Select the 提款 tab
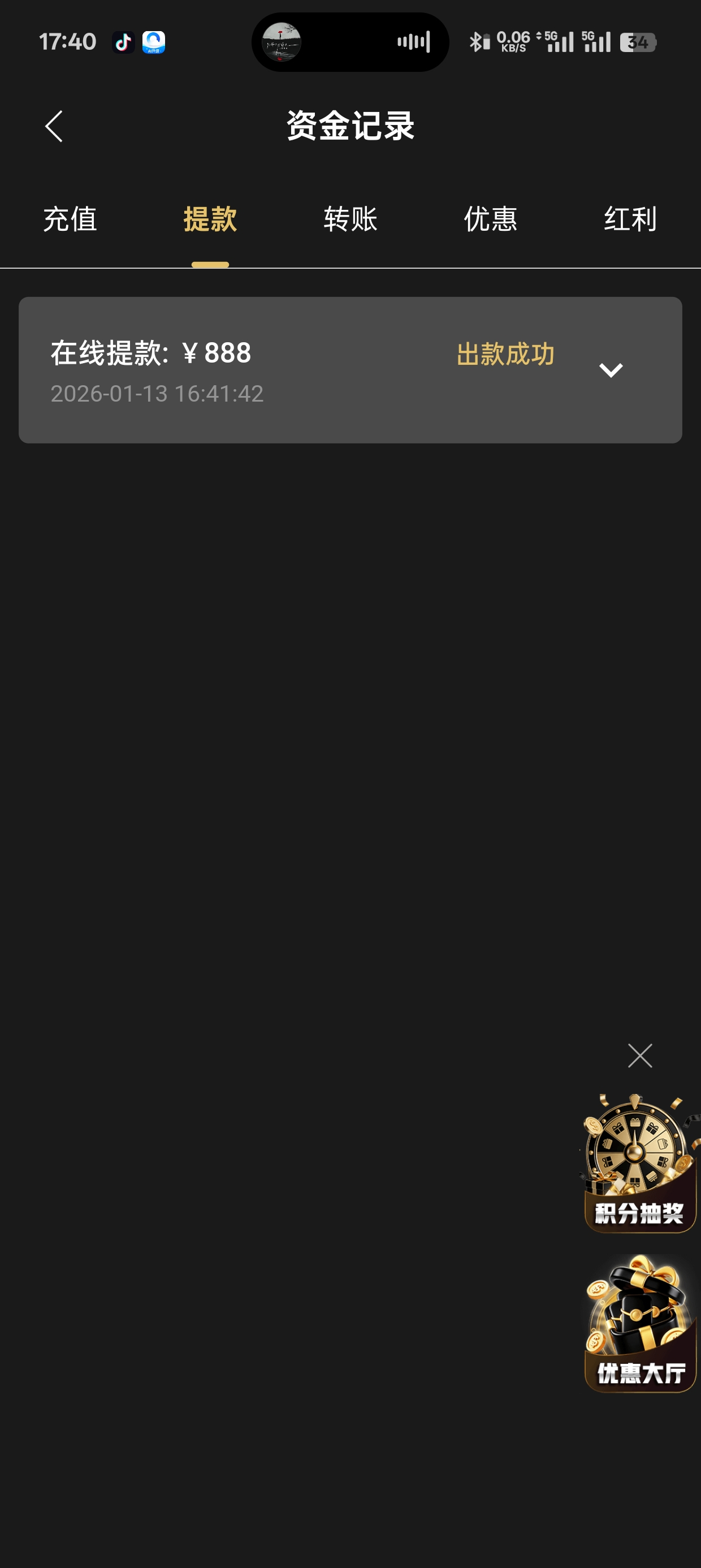This screenshot has width=701, height=1568. 210,219
